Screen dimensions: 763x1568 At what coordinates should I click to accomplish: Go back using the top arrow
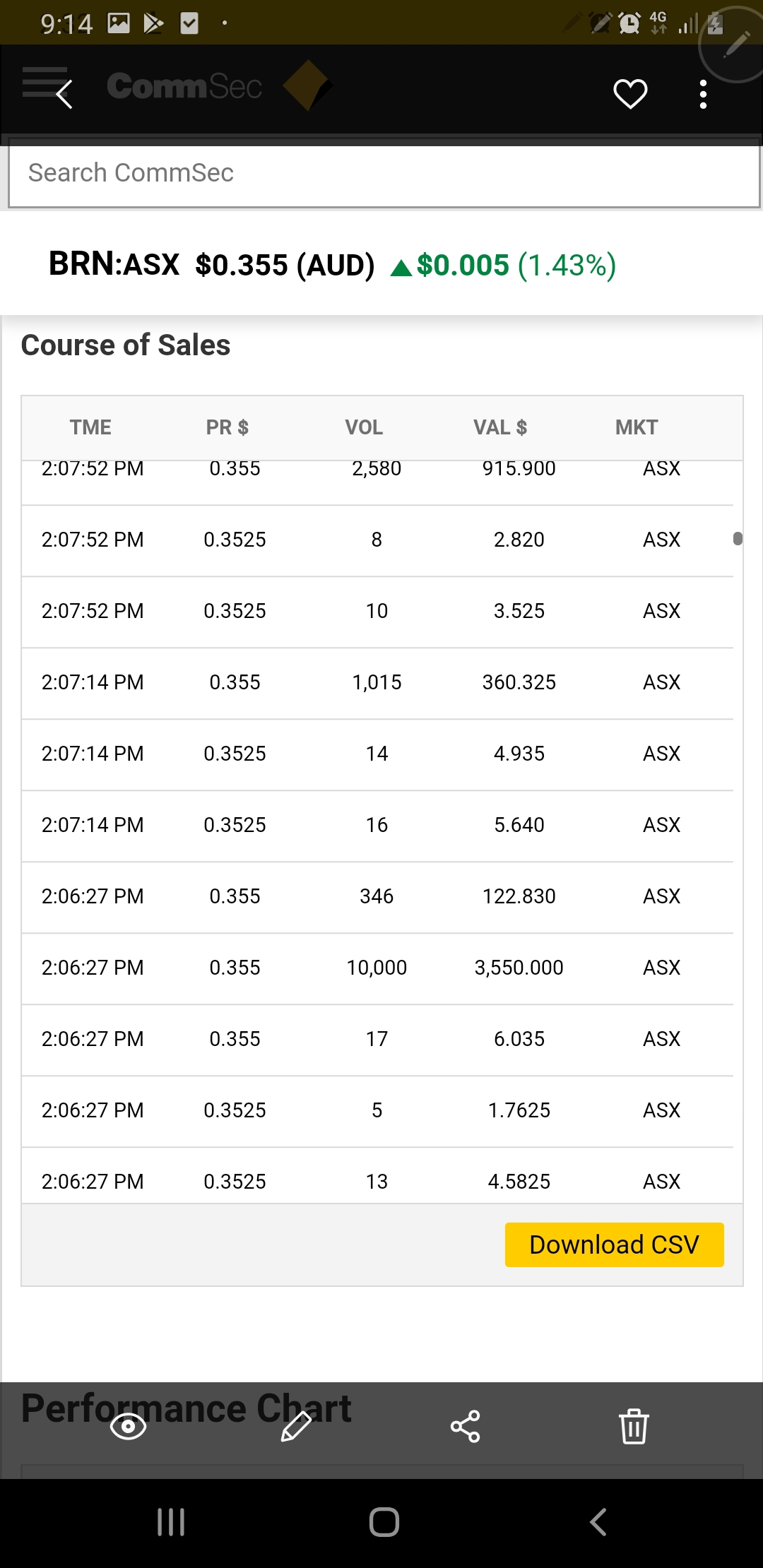(x=64, y=94)
